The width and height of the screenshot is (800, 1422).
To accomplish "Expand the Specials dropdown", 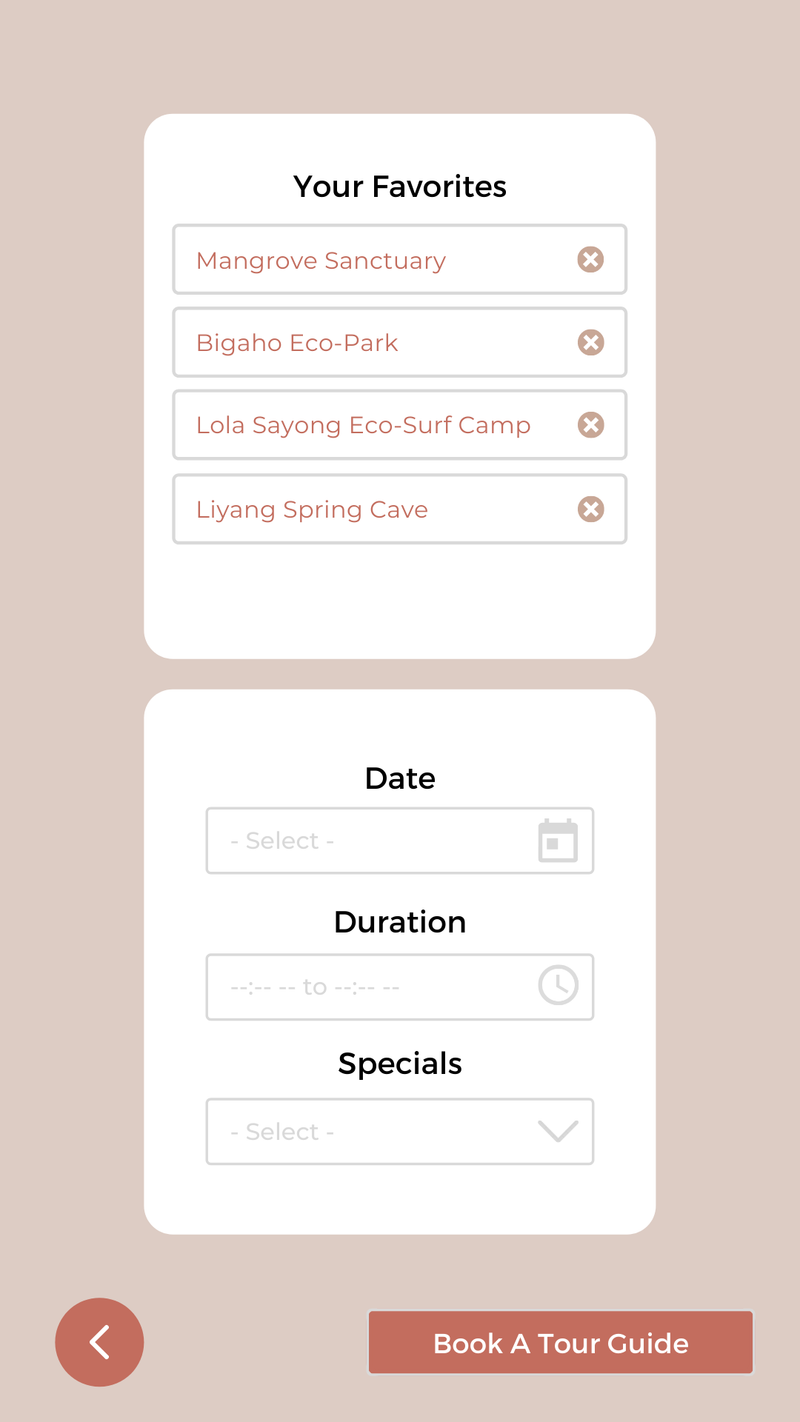I will pyautogui.click(x=400, y=1132).
